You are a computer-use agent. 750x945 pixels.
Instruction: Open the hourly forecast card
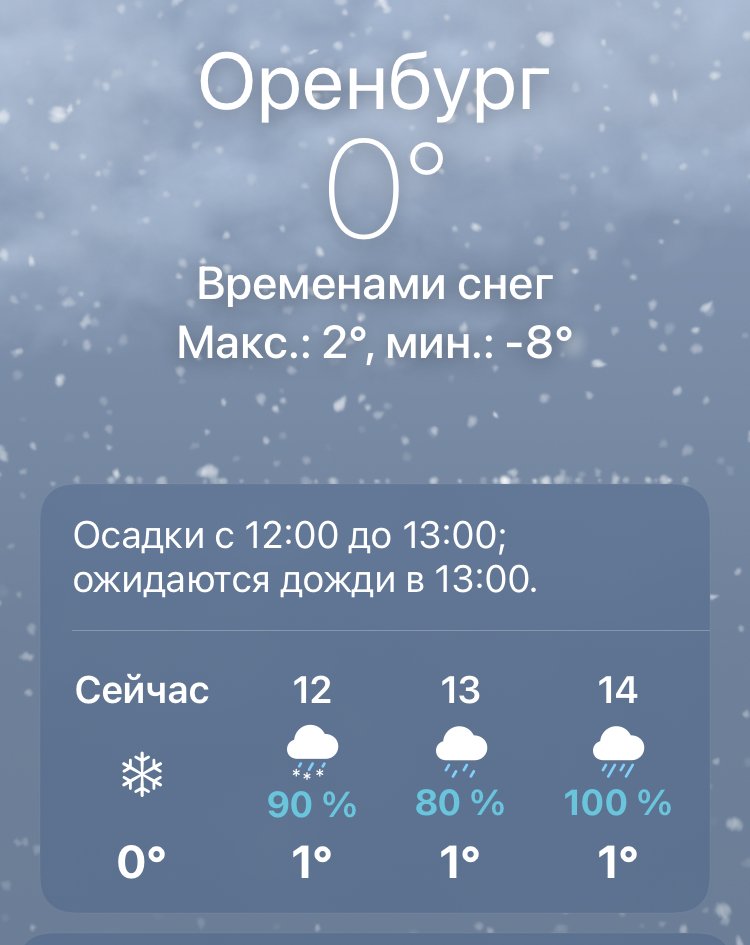pyautogui.click(x=374, y=699)
